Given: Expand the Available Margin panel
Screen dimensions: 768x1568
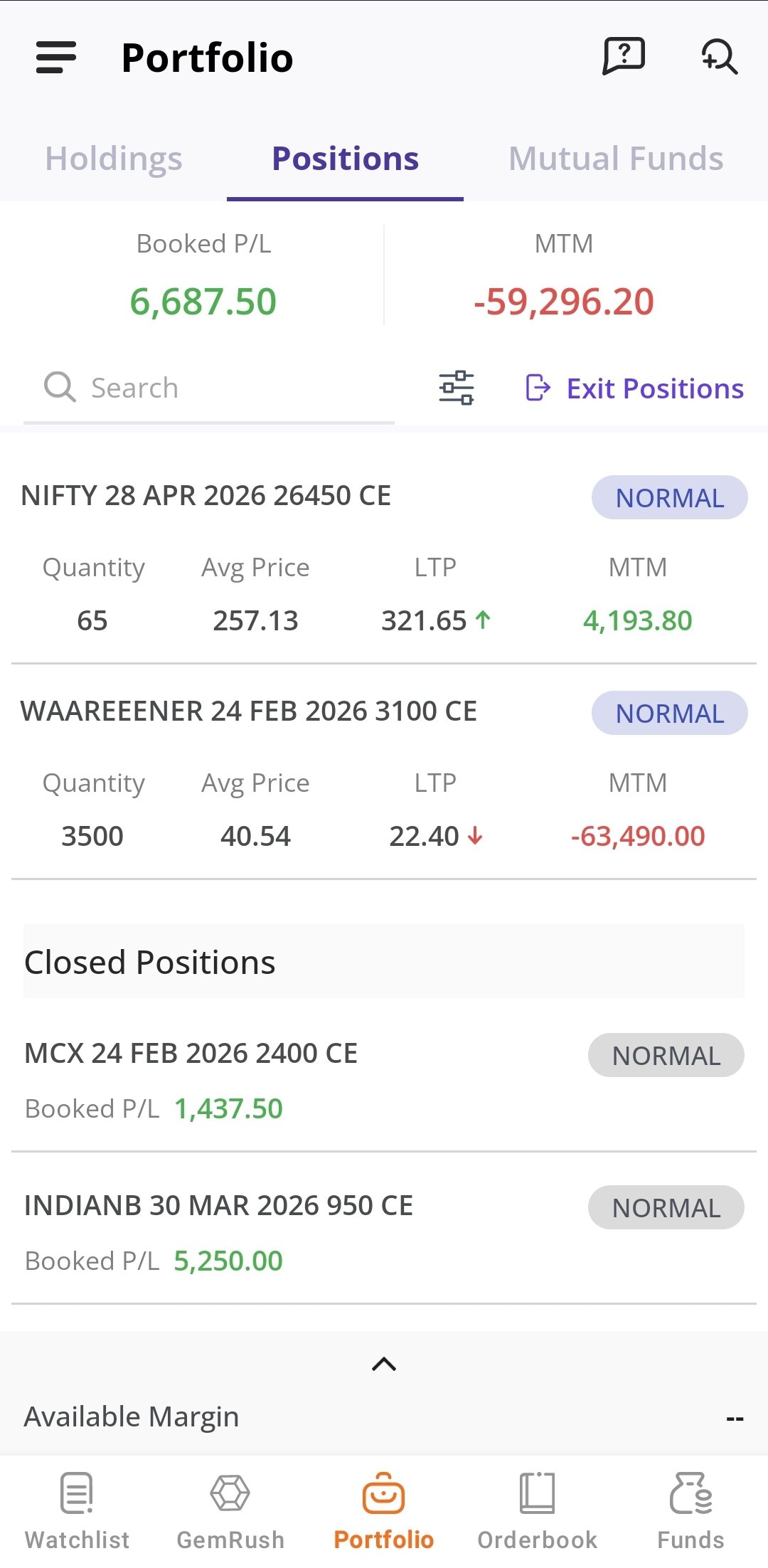Looking at the screenshot, I should click(x=384, y=1365).
